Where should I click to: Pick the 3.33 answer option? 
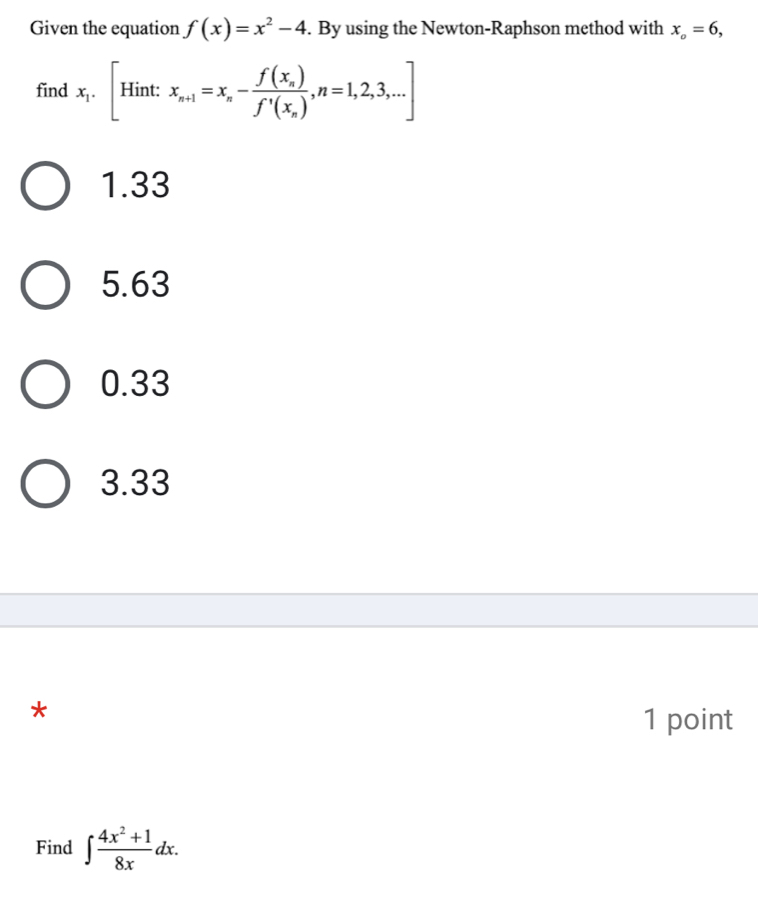(47, 484)
